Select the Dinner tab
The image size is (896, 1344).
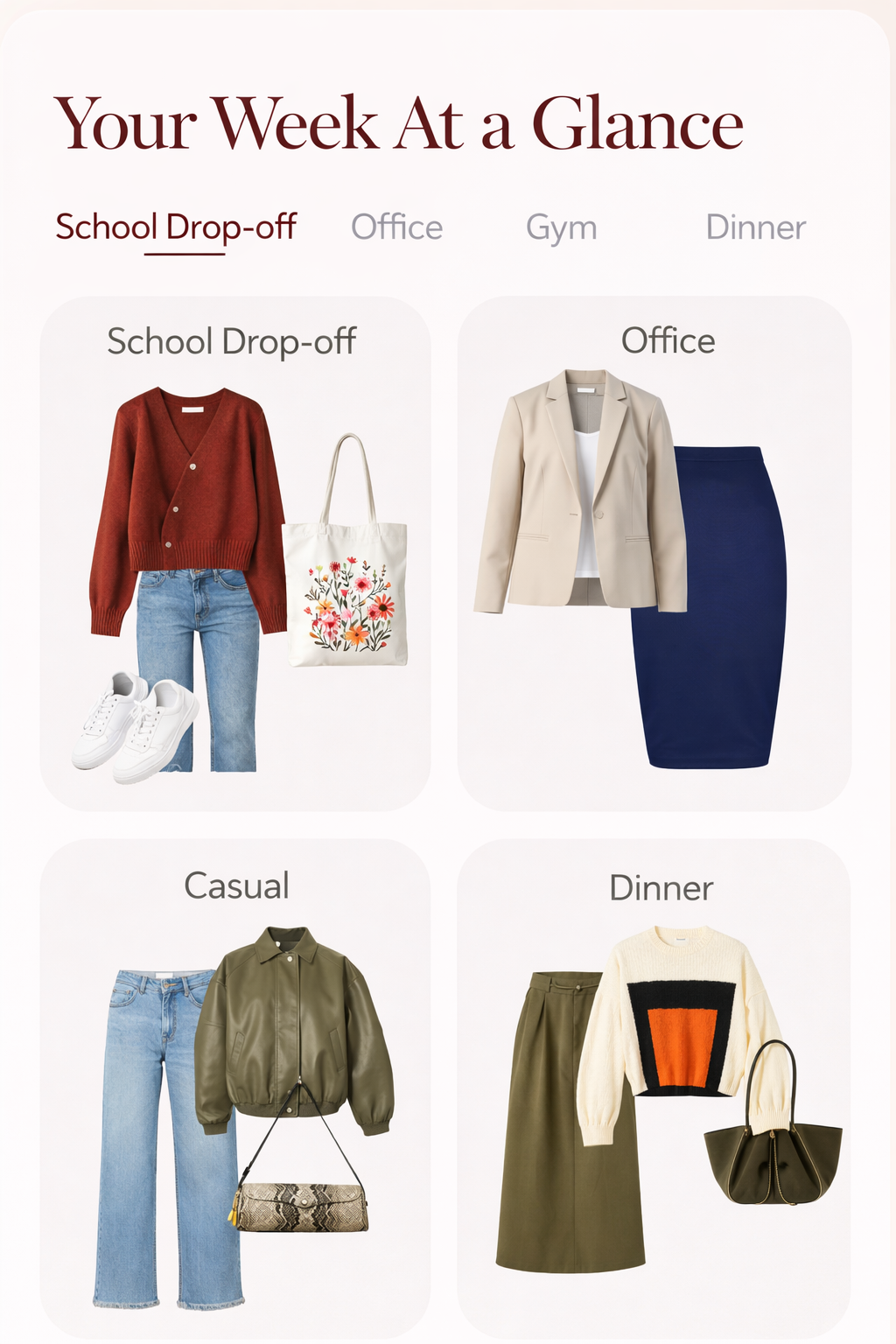[x=756, y=227]
